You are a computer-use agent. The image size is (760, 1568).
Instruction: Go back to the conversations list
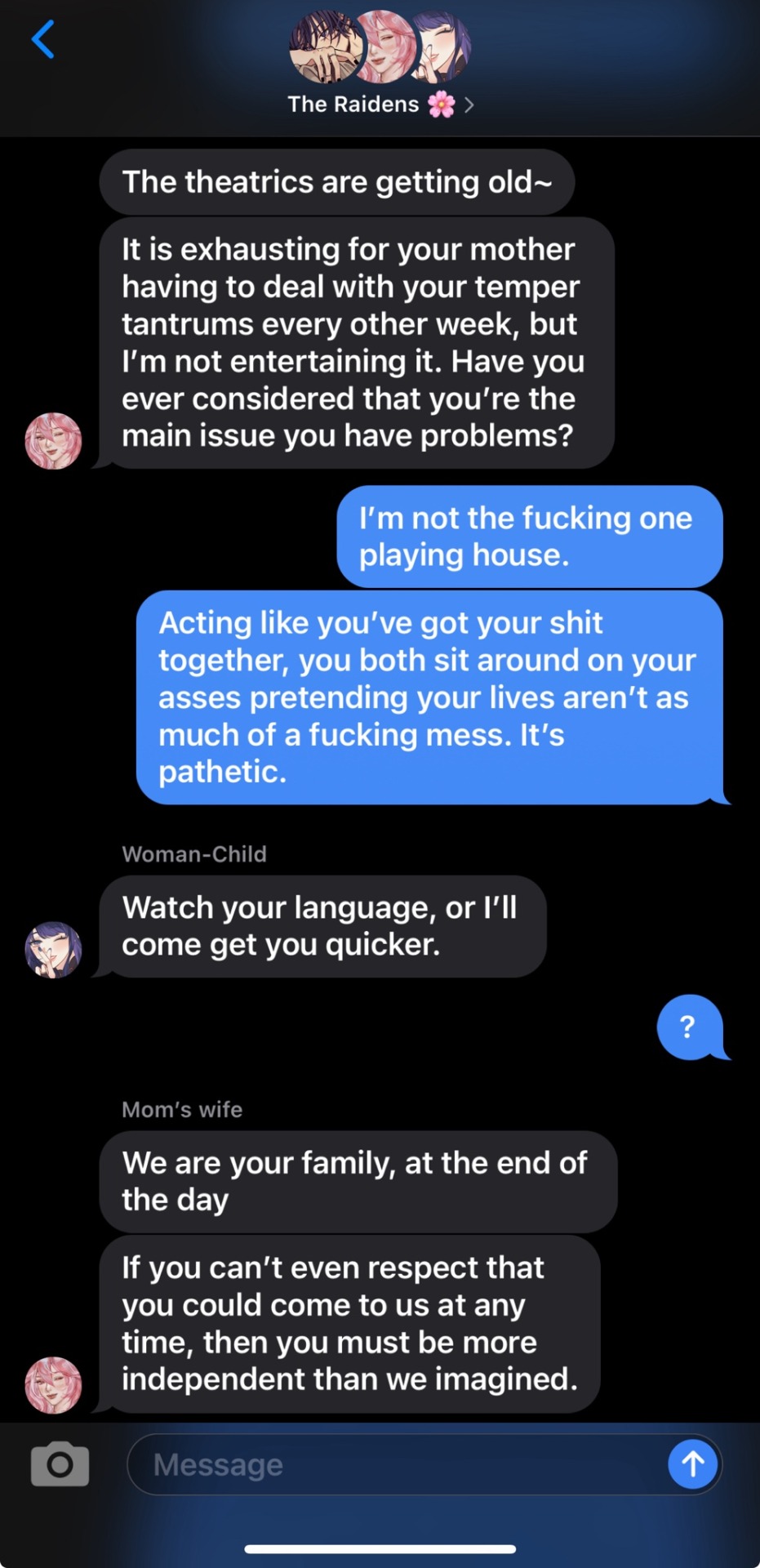pos(42,39)
